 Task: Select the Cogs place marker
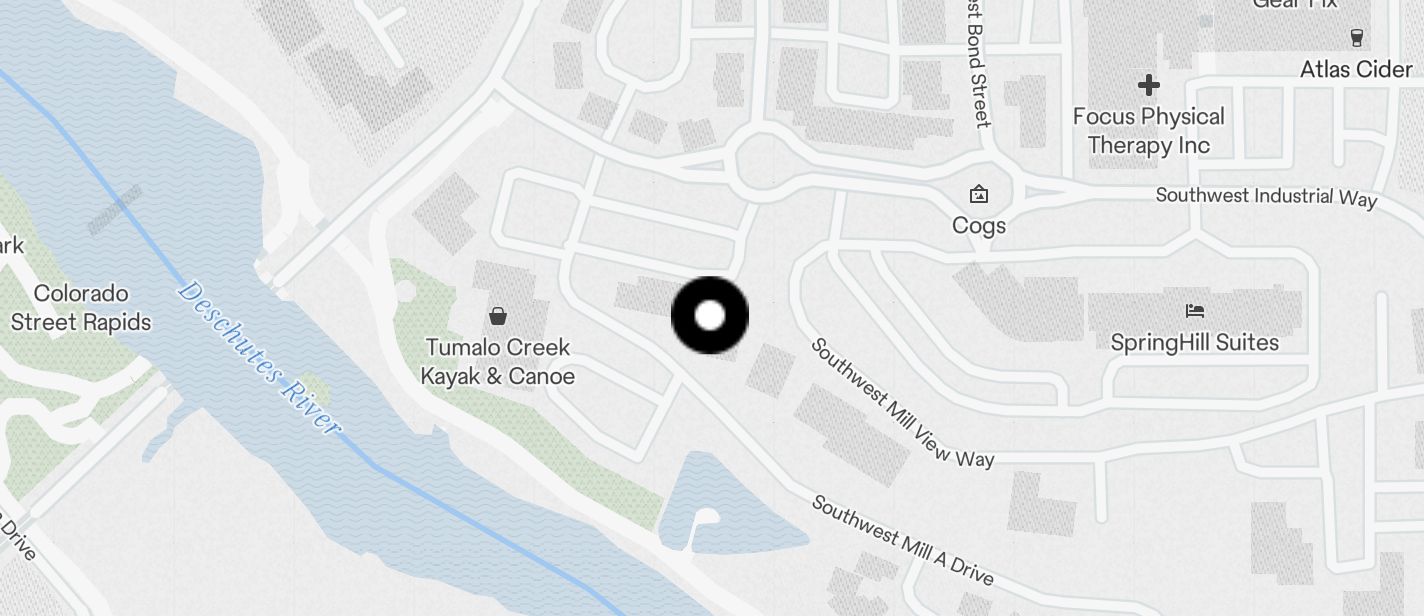pyautogui.click(x=978, y=195)
